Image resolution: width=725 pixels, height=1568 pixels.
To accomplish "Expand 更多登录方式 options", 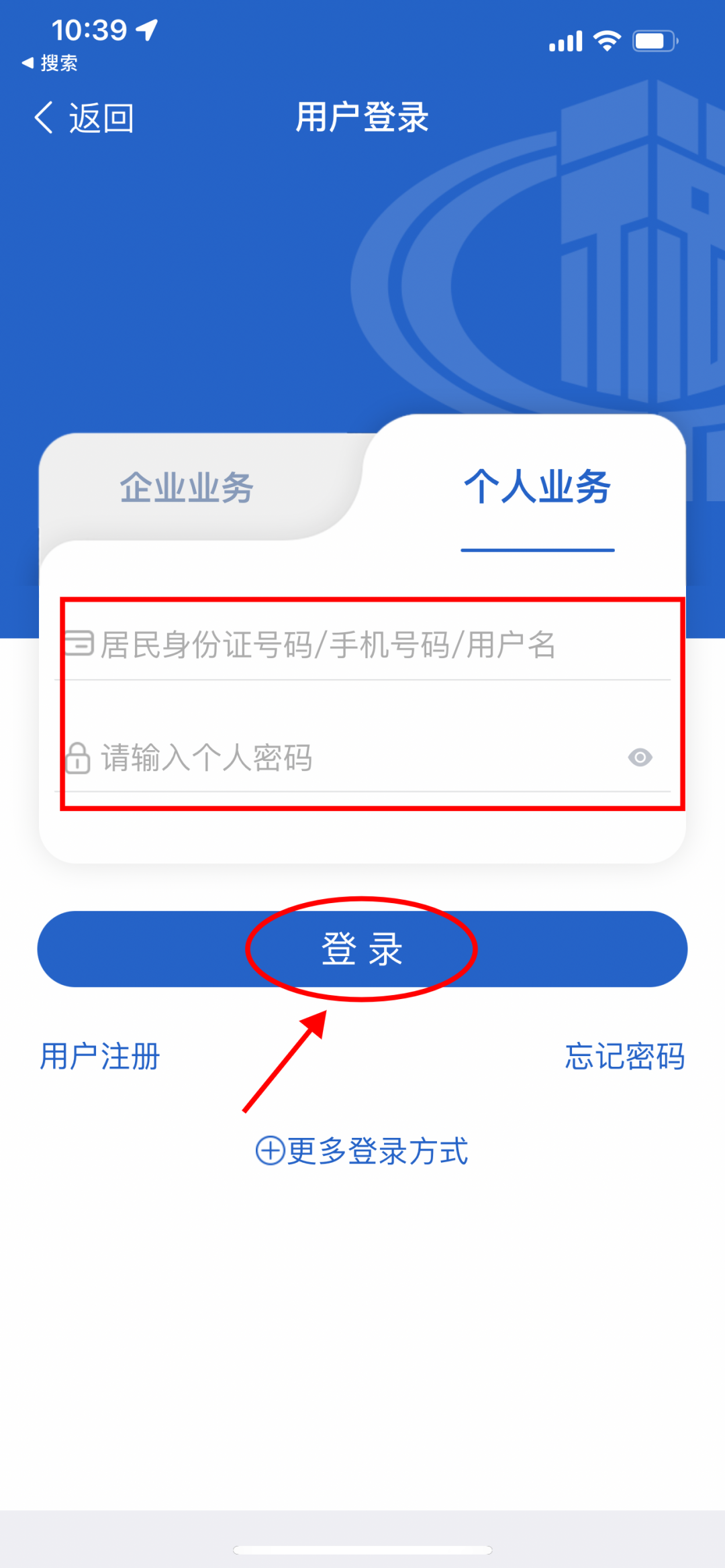I will pos(362,1151).
